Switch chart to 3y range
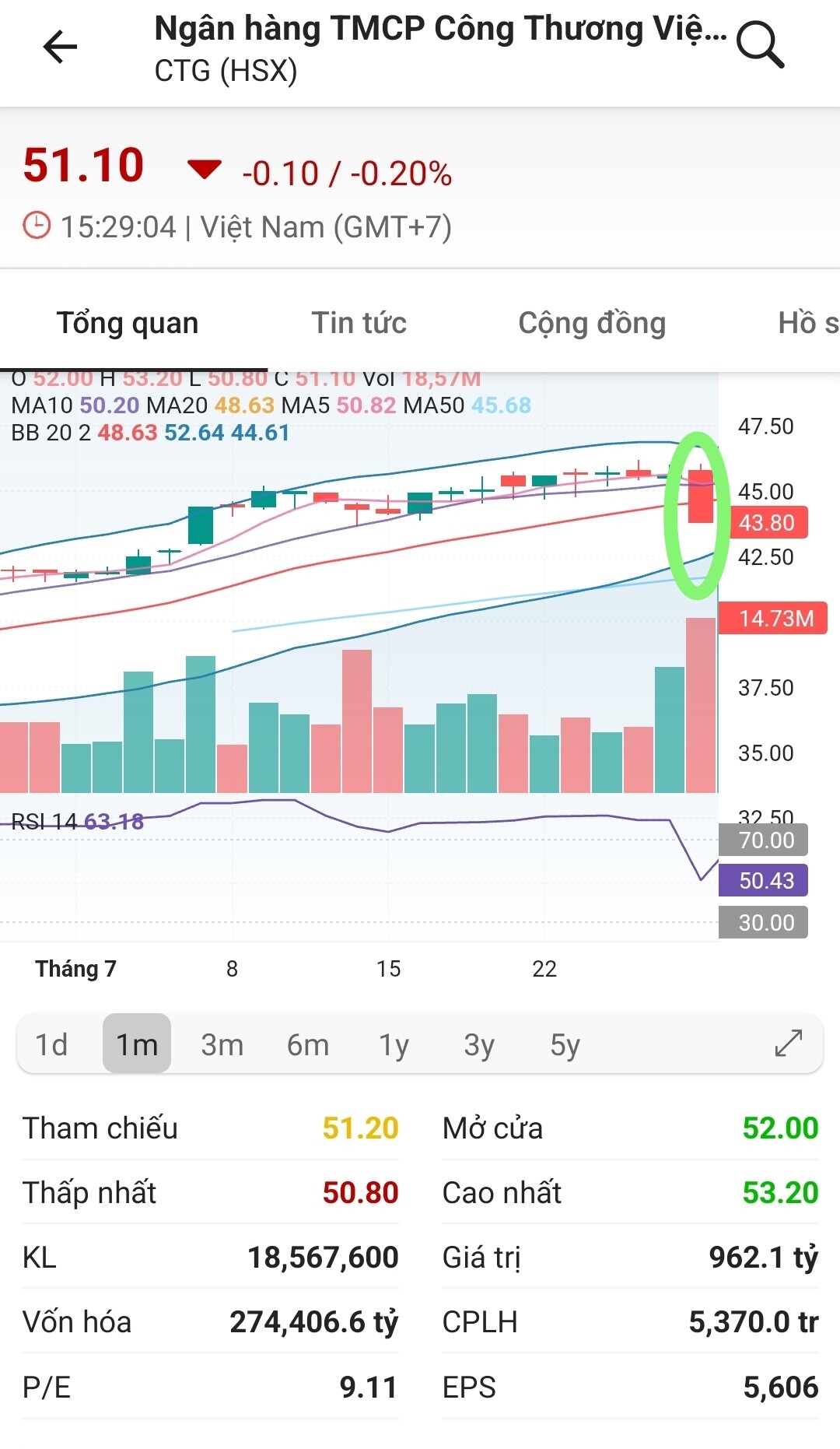 479,1044
